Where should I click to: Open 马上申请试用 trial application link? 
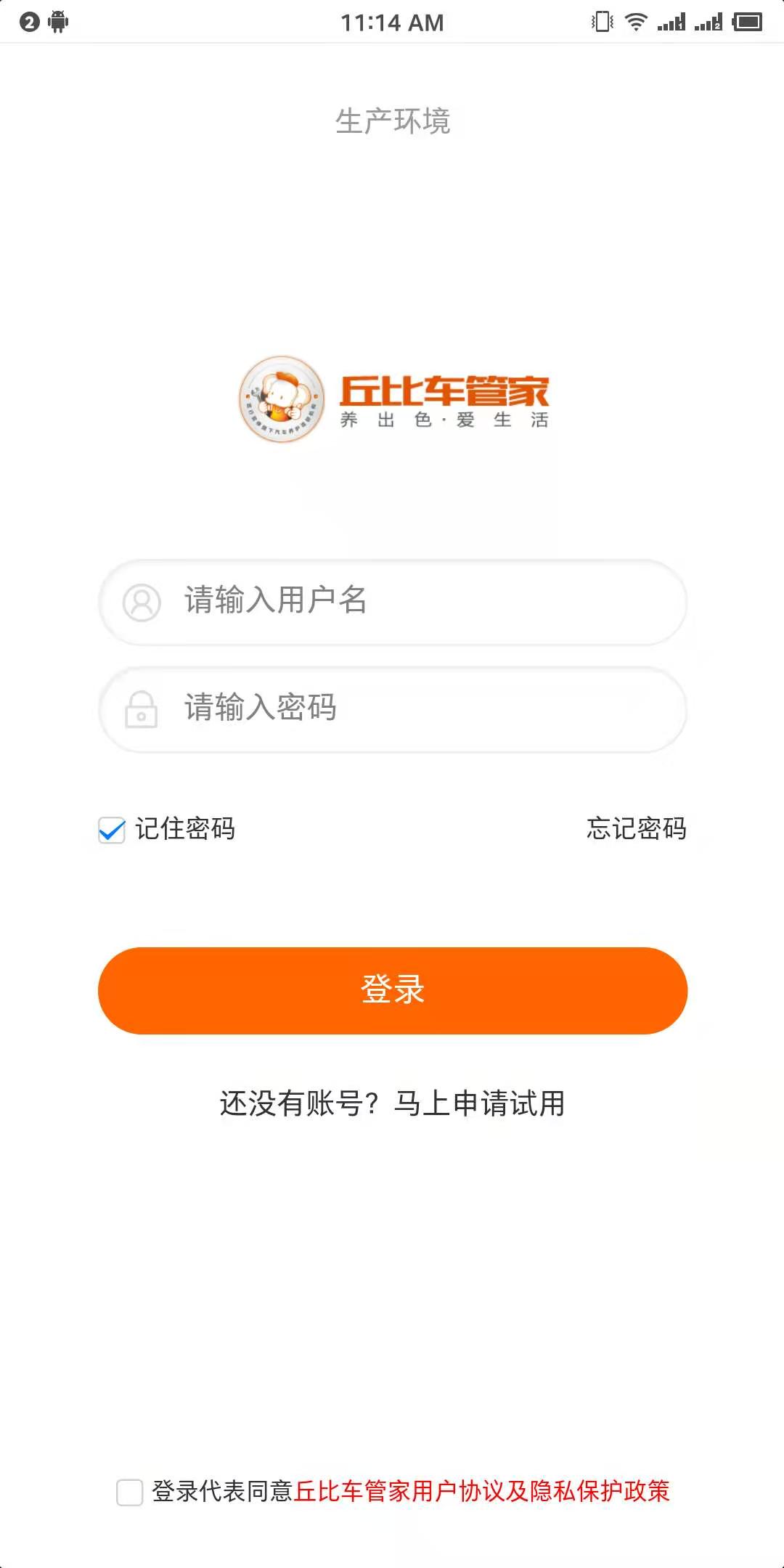click(x=479, y=1103)
